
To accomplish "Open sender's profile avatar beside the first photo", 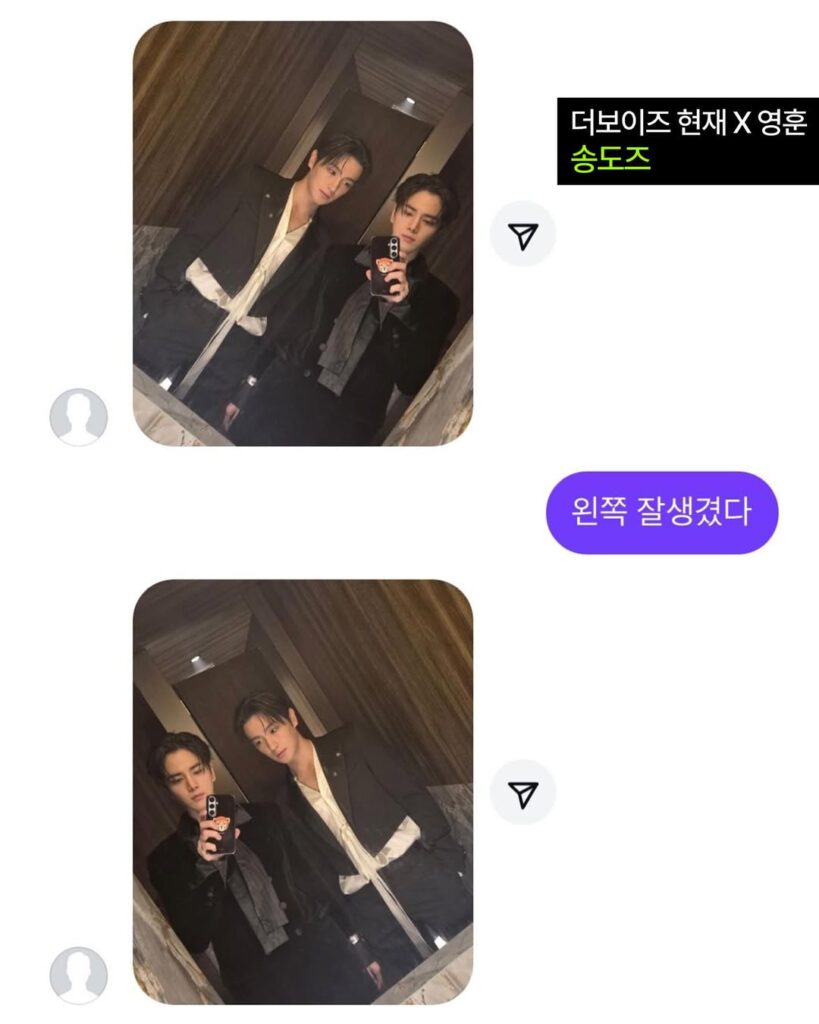I will (x=78, y=416).
